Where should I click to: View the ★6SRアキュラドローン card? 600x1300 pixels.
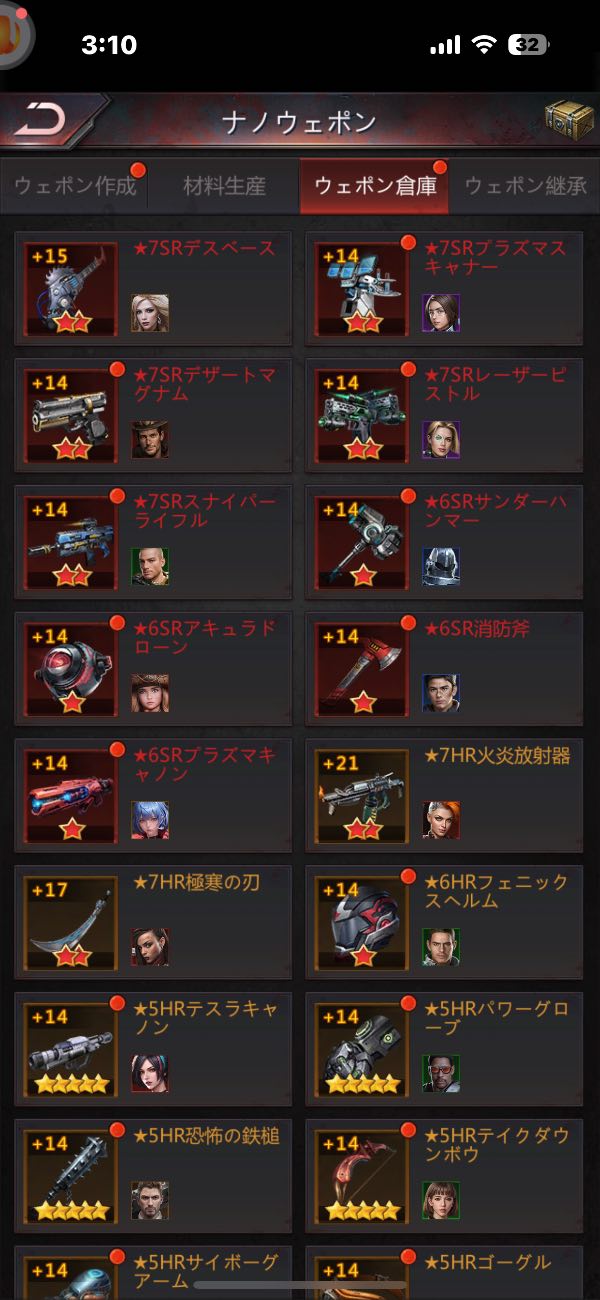[x=153, y=669]
